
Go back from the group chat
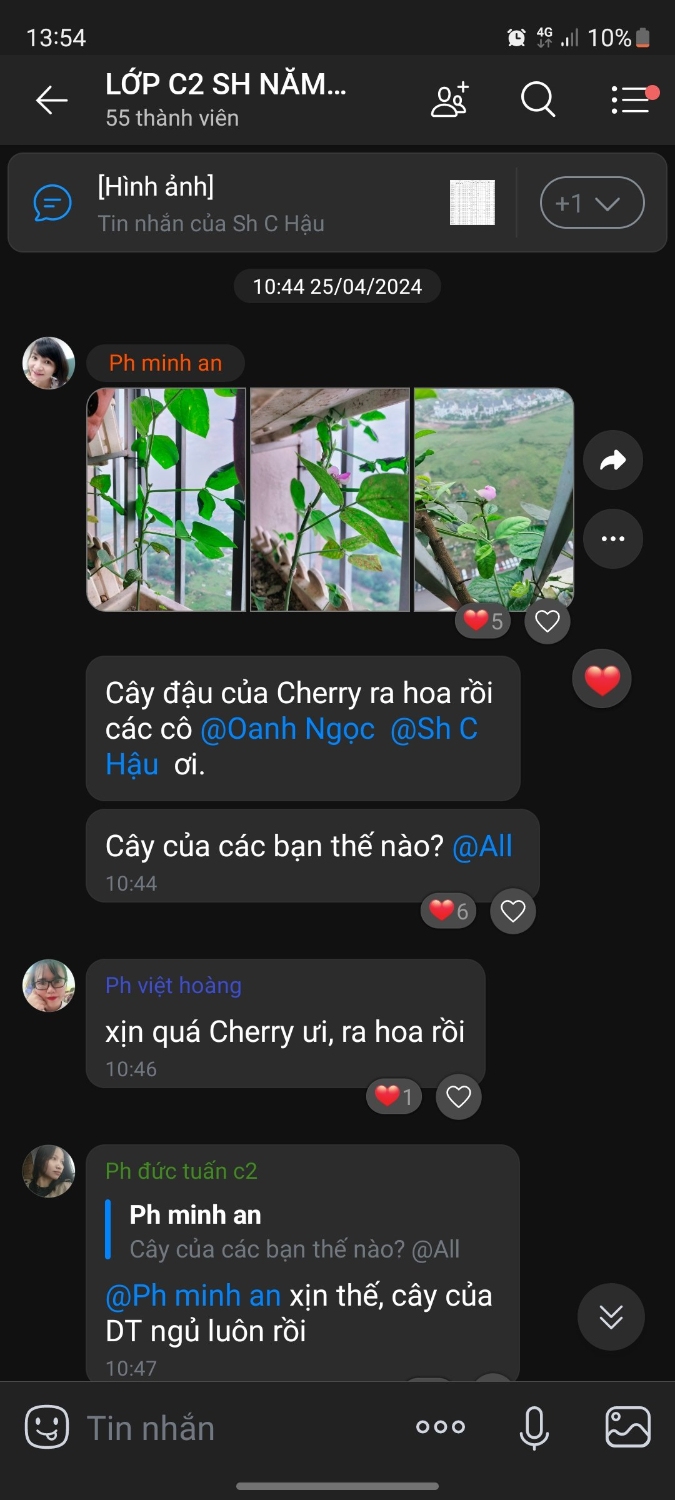point(51,100)
